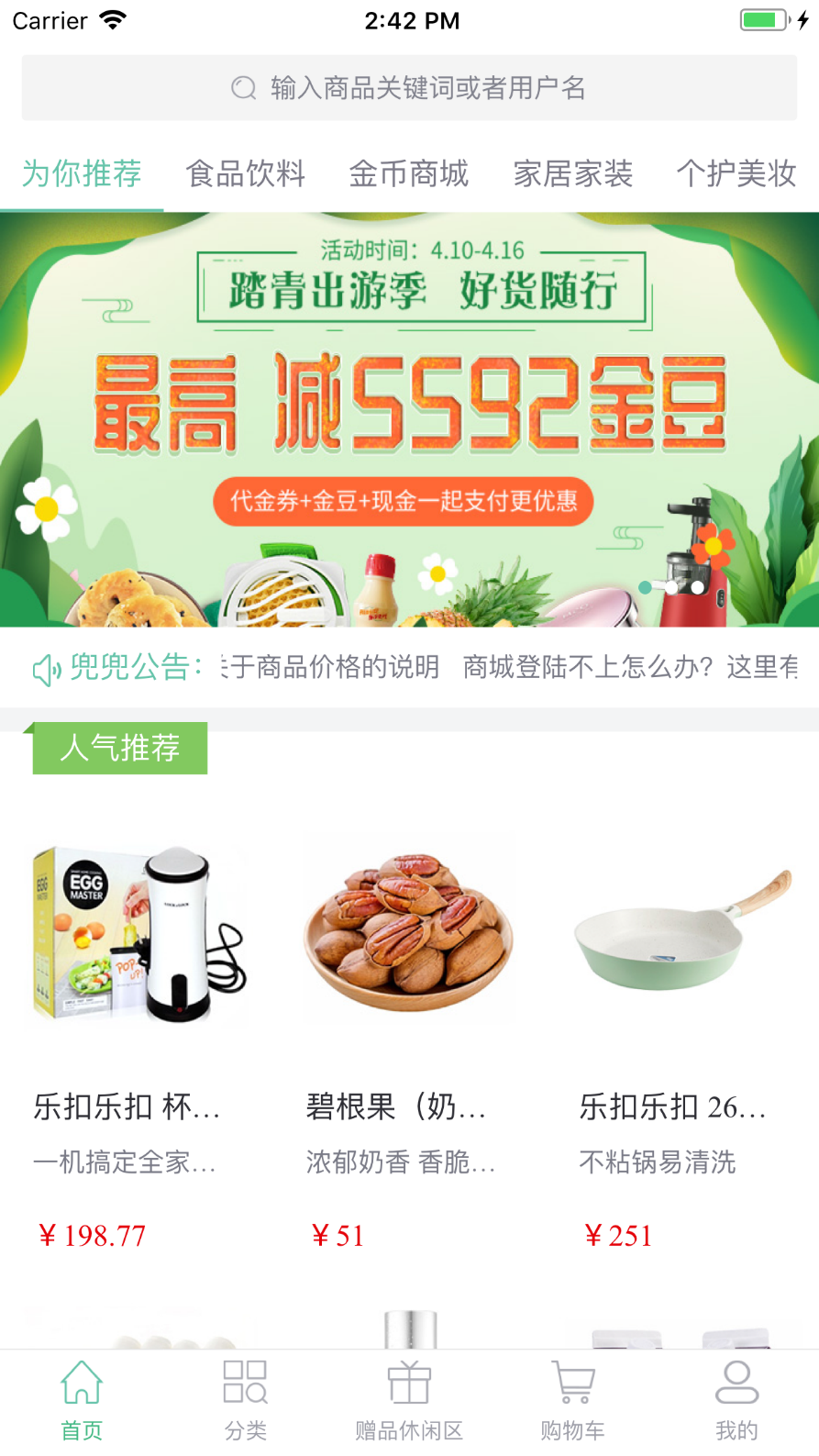Open the 分类 categories tab
819x1456 pixels.
[245, 1400]
